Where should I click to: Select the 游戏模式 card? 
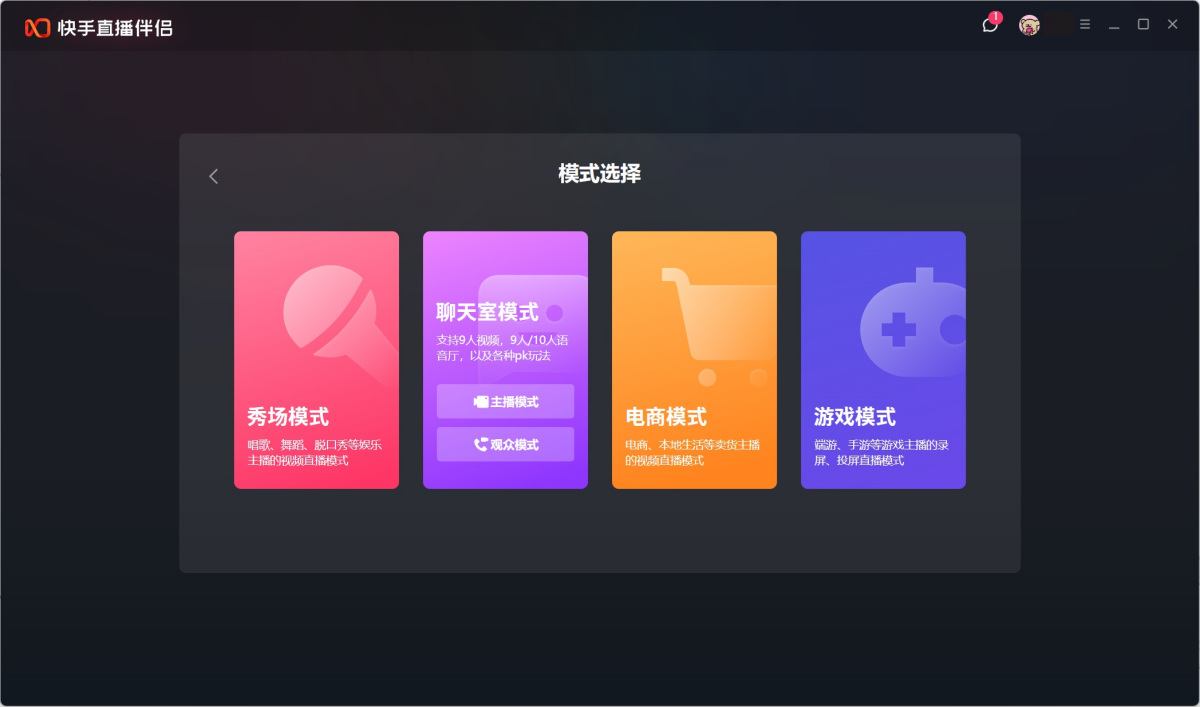(883, 360)
